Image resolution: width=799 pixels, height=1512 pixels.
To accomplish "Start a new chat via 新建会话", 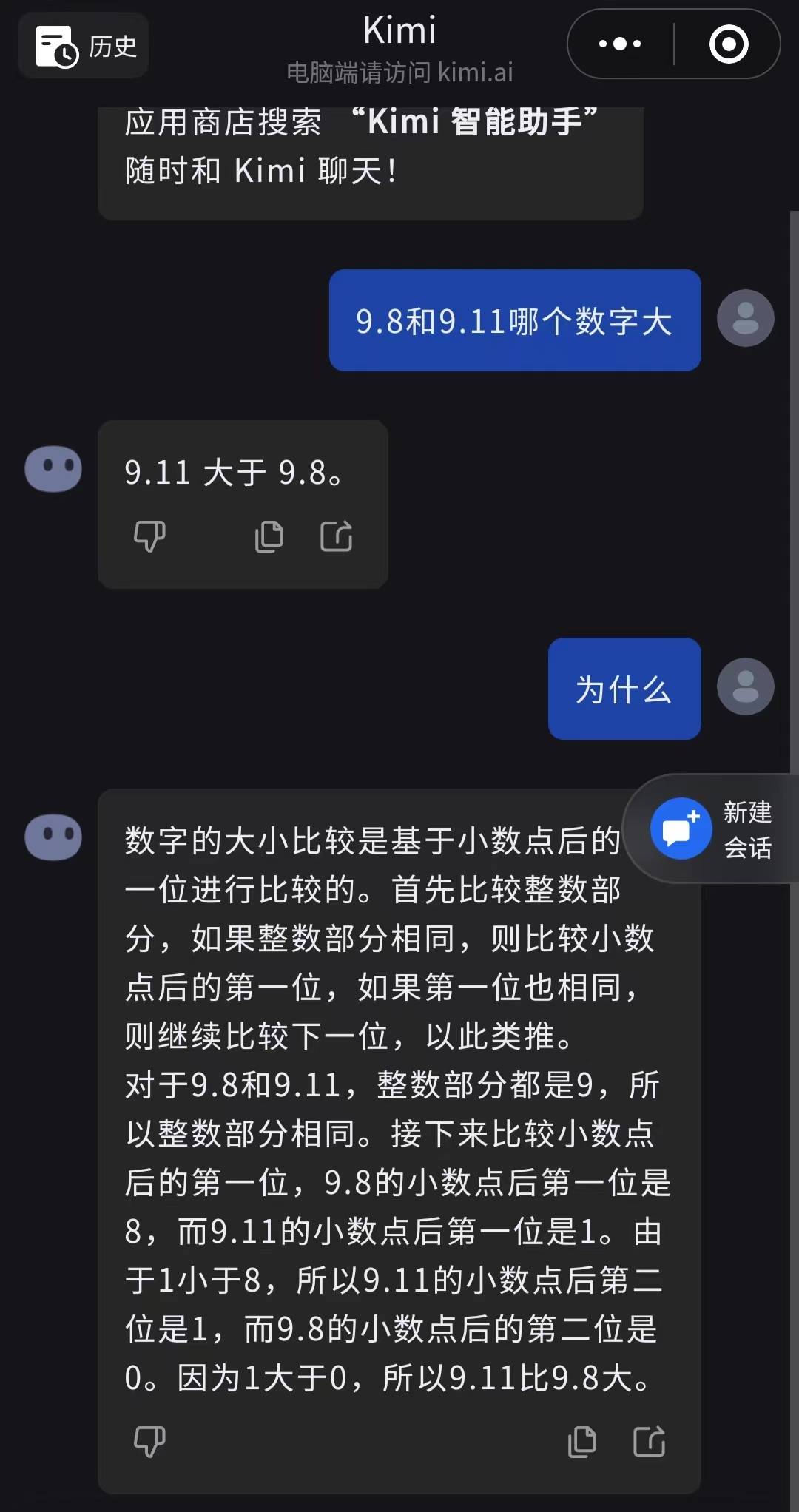I will point(712,829).
